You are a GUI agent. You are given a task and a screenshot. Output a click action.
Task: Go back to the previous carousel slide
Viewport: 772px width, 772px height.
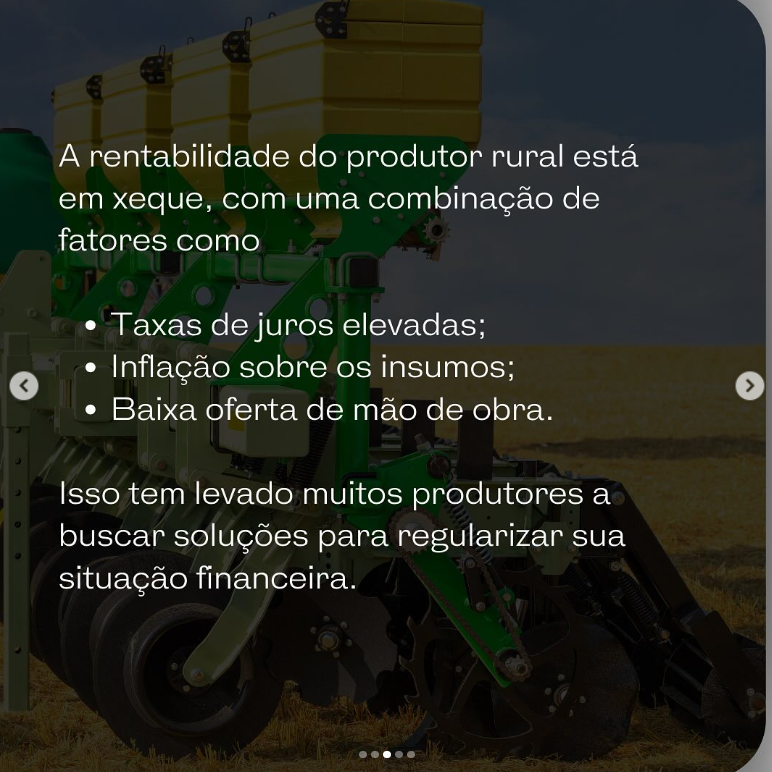[x=23, y=385]
